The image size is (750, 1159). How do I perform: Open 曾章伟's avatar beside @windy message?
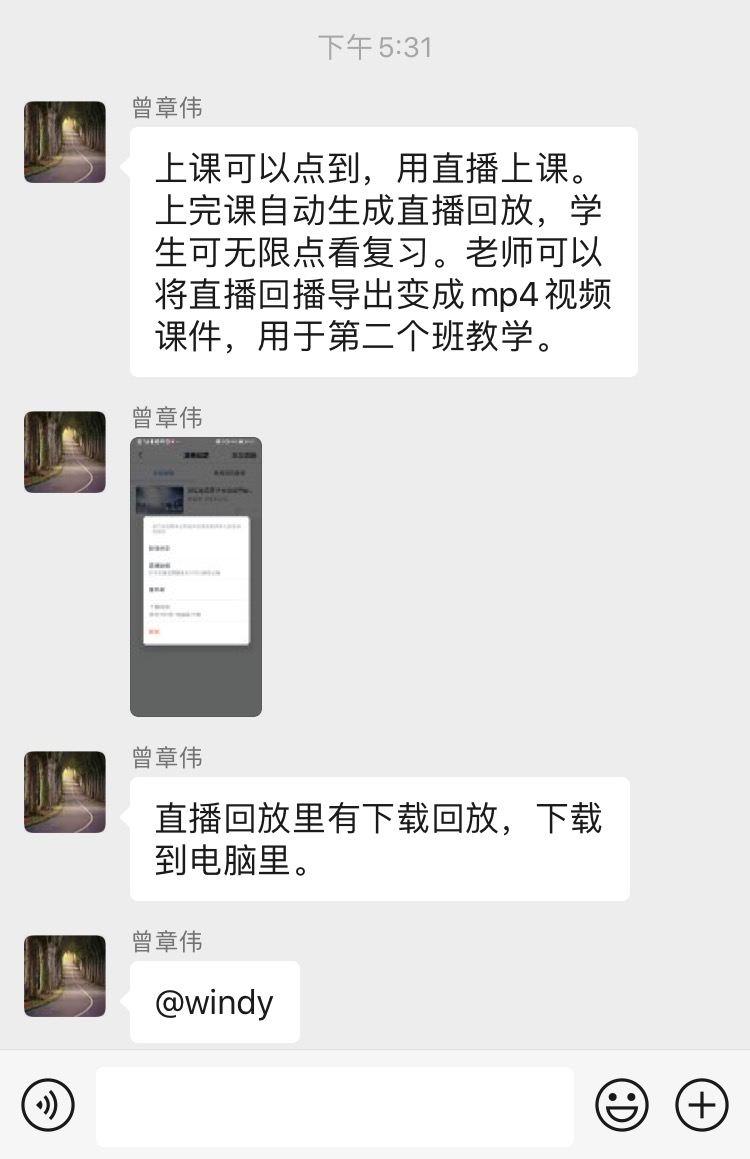point(65,976)
